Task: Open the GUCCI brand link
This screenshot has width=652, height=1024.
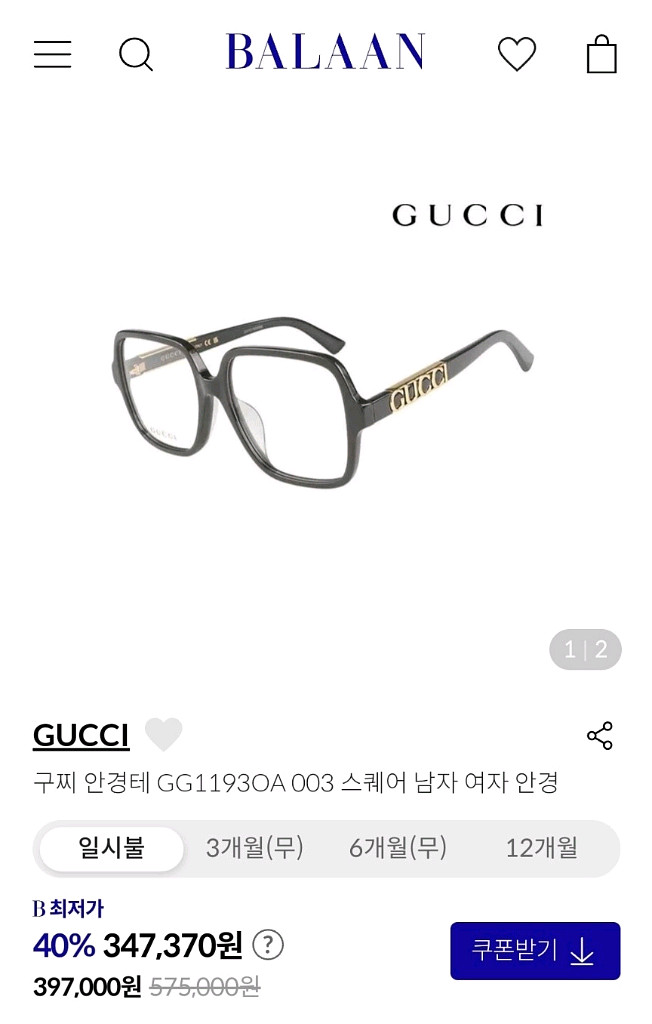Action: [x=81, y=736]
